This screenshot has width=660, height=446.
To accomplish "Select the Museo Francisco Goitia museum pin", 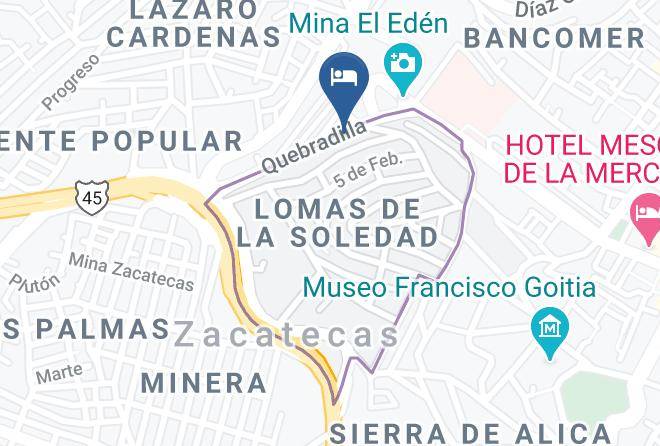I will (550, 332).
